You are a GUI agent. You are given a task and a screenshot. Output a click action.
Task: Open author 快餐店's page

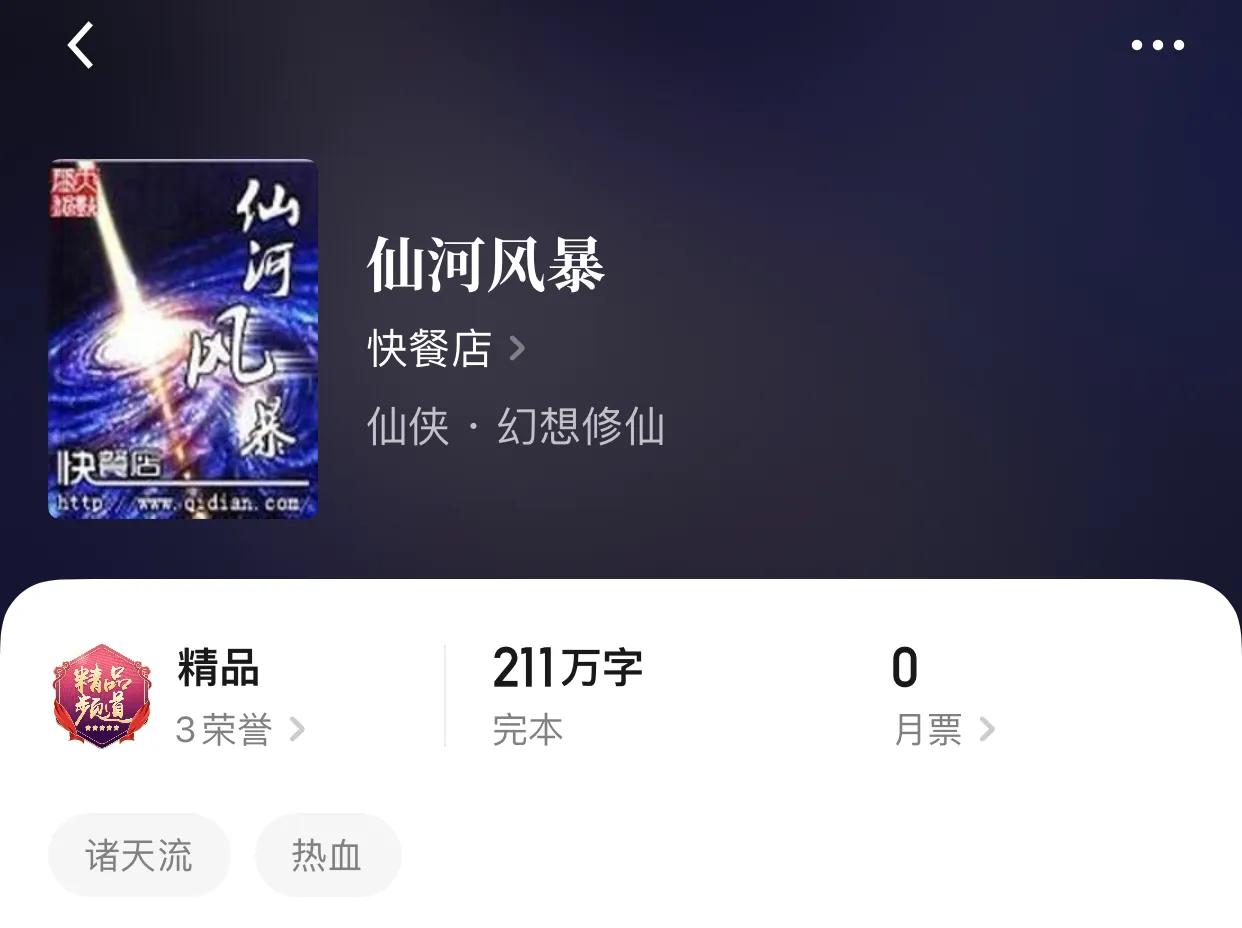pos(446,349)
